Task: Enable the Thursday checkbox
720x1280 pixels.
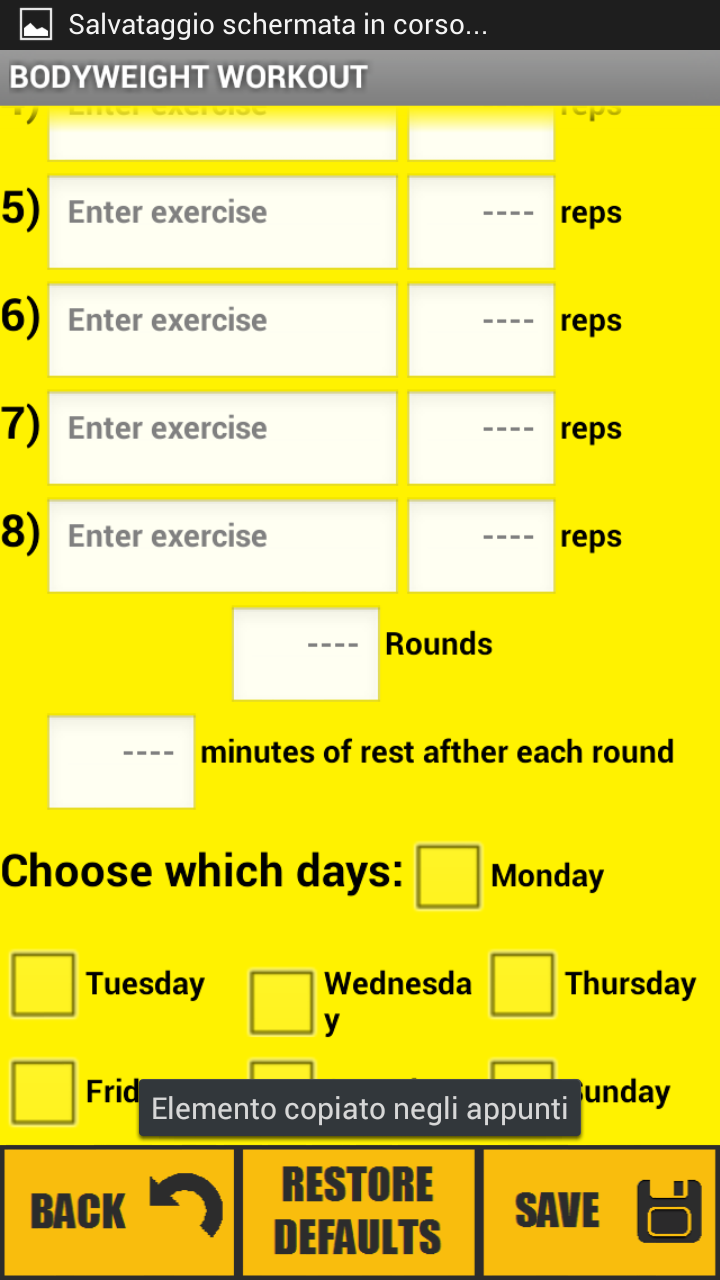Action: (522, 985)
